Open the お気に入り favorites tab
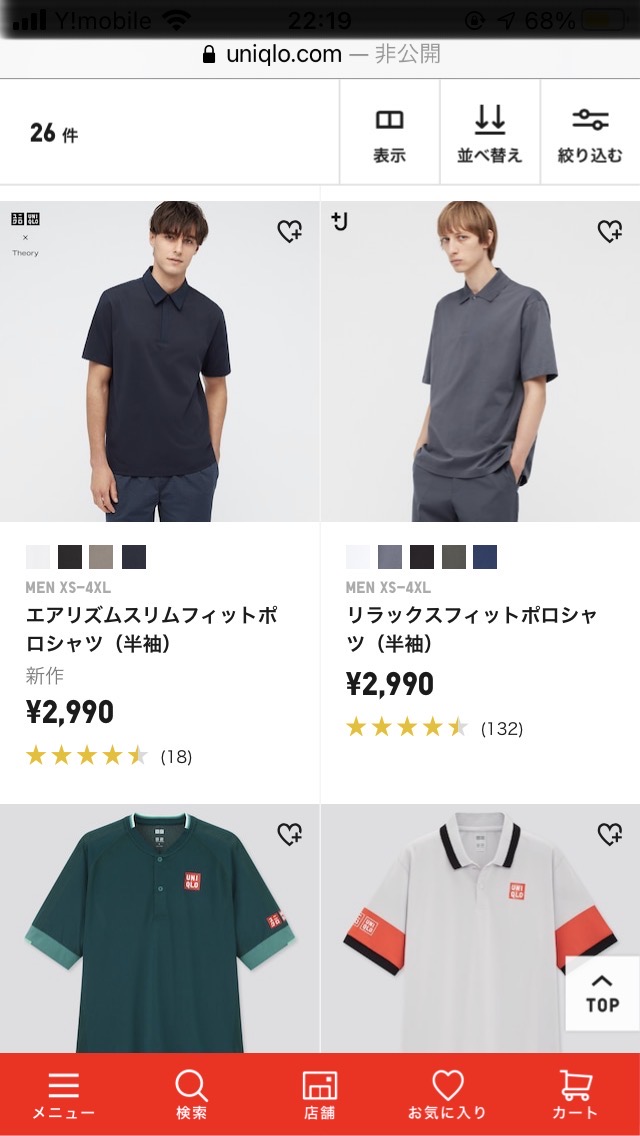The height and width of the screenshot is (1136, 640). [447, 1095]
